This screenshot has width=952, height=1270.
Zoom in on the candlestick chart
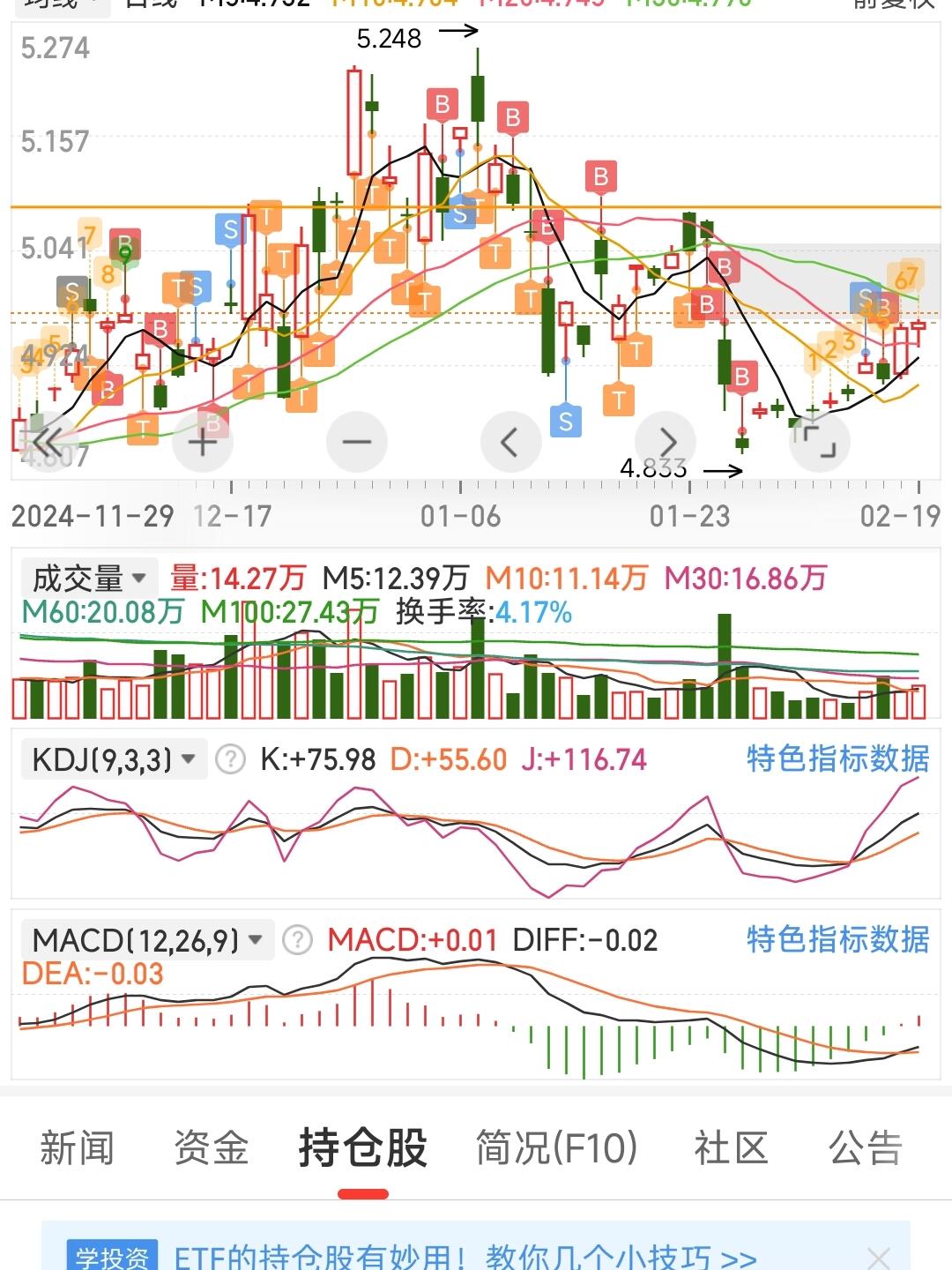pyautogui.click(x=201, y=441)
